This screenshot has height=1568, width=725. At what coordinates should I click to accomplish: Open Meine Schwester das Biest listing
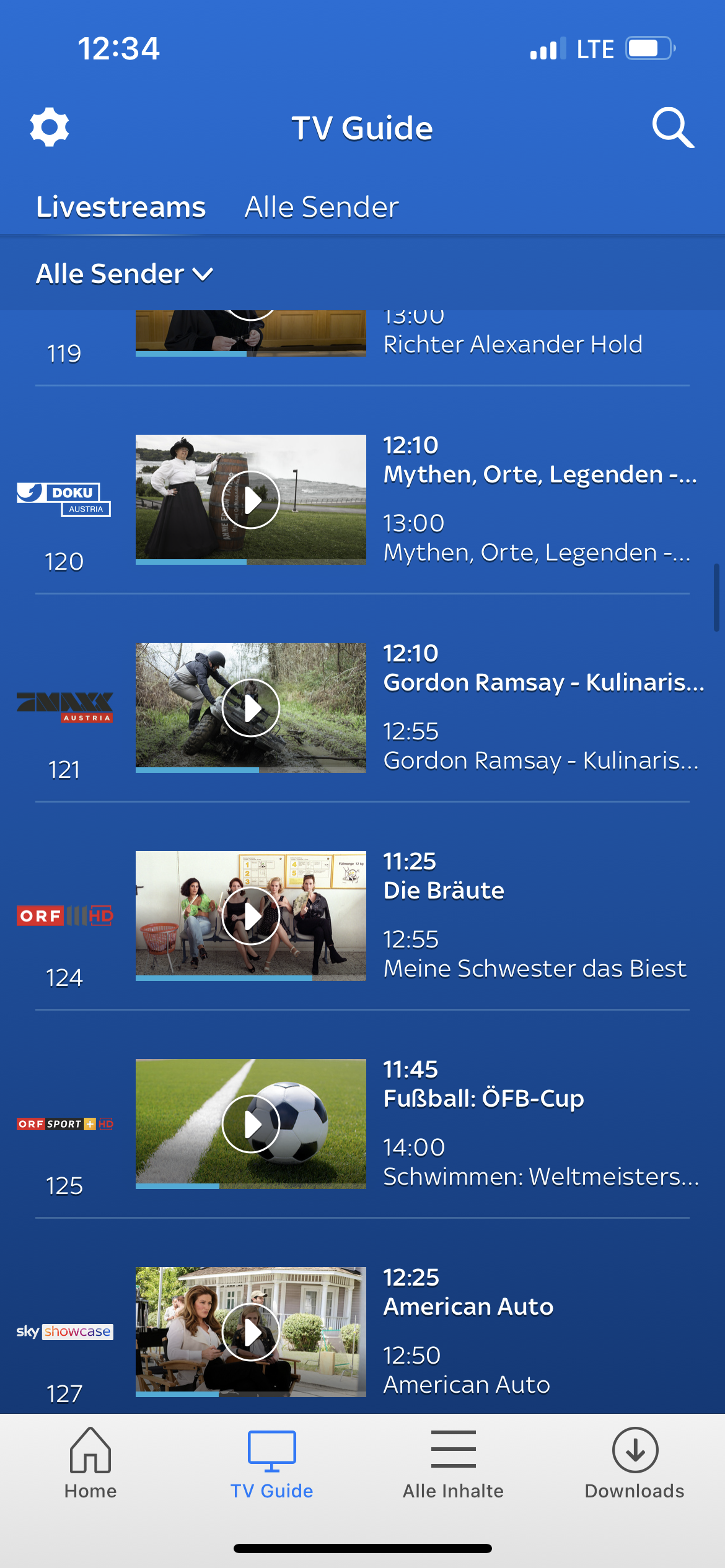[x=535, y=968]
